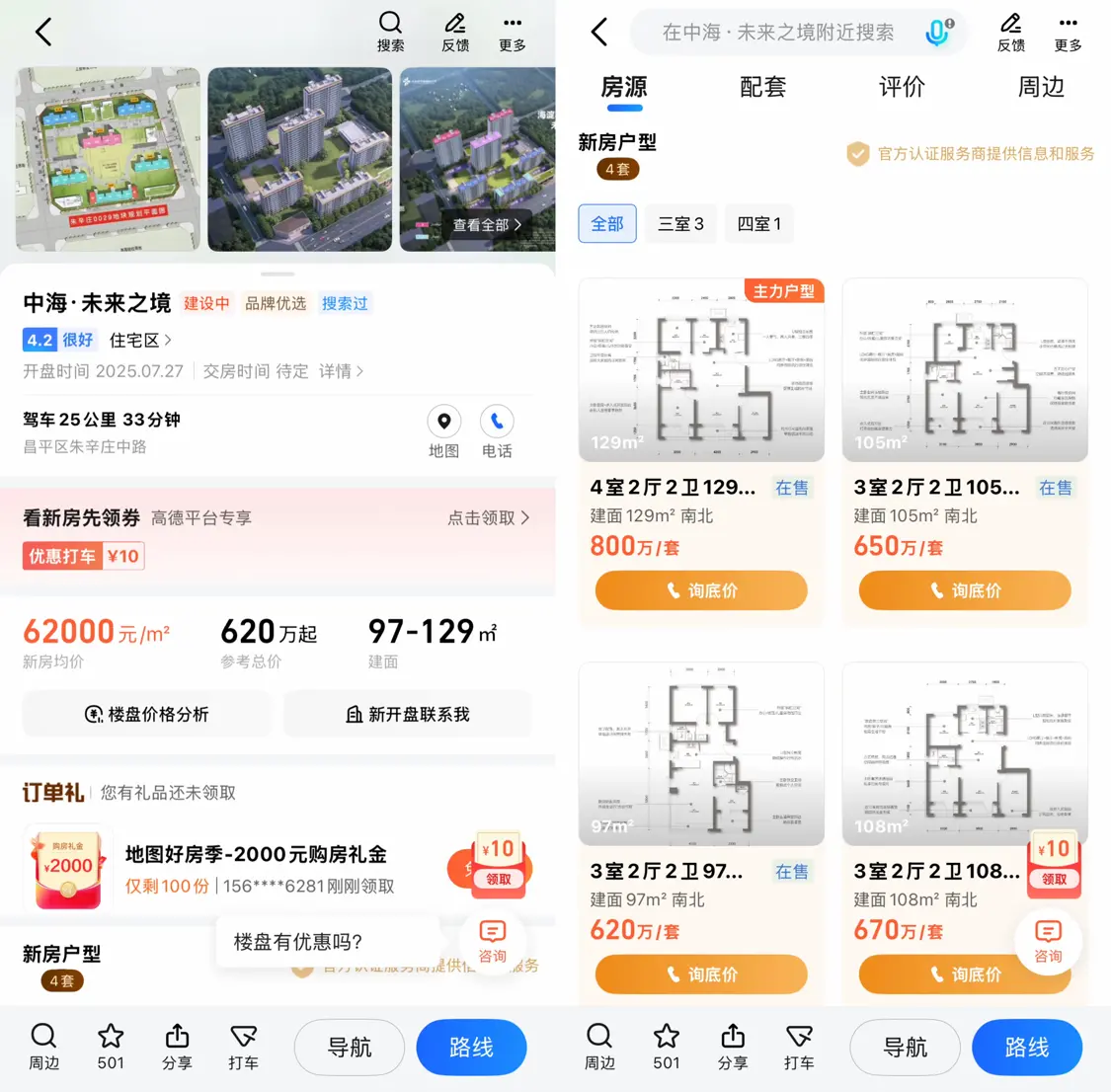This screenshot has width=1111, height=1092.
Task: Open 查看全部 photos of the property
Action: (486, 225)
